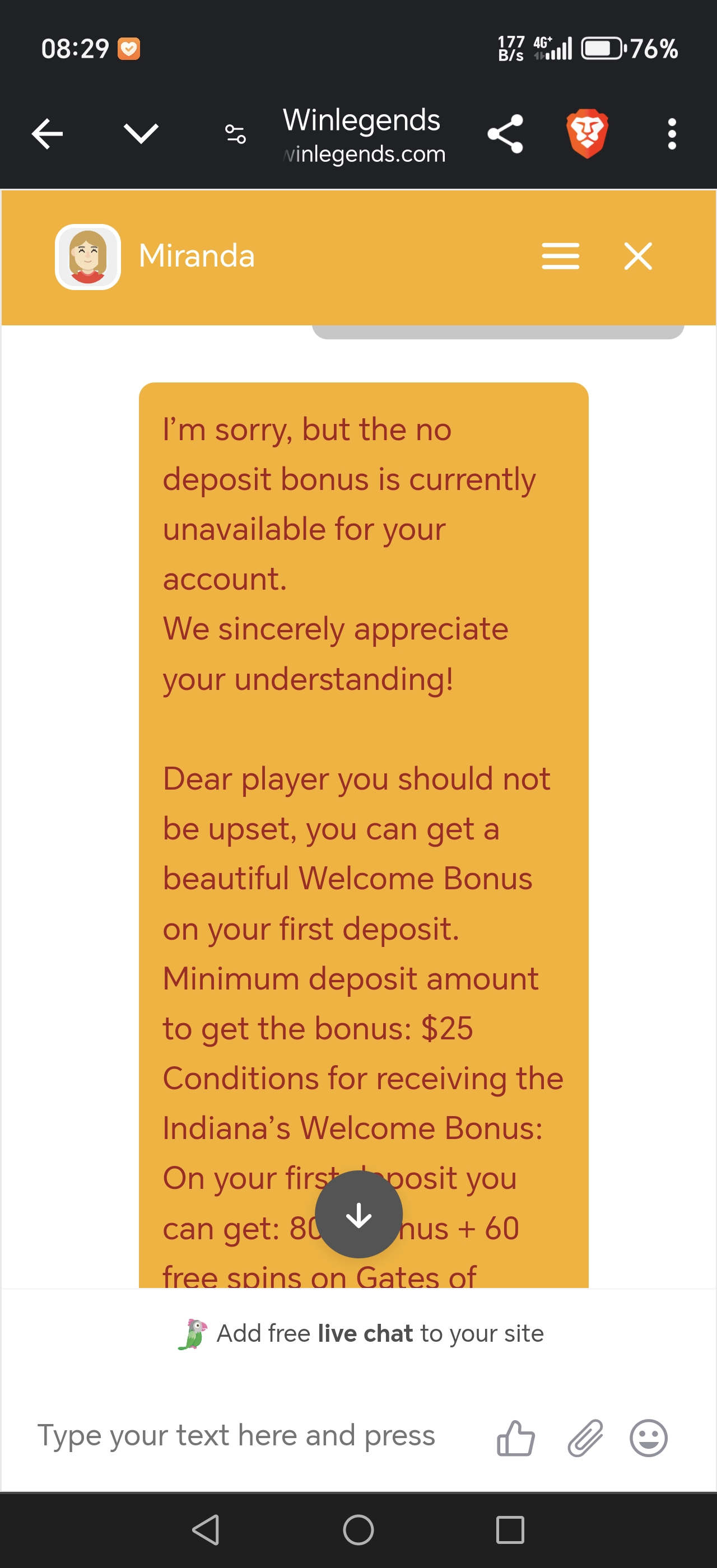
Task: Go to the home screen
Action: click(x=358, y=1530)
